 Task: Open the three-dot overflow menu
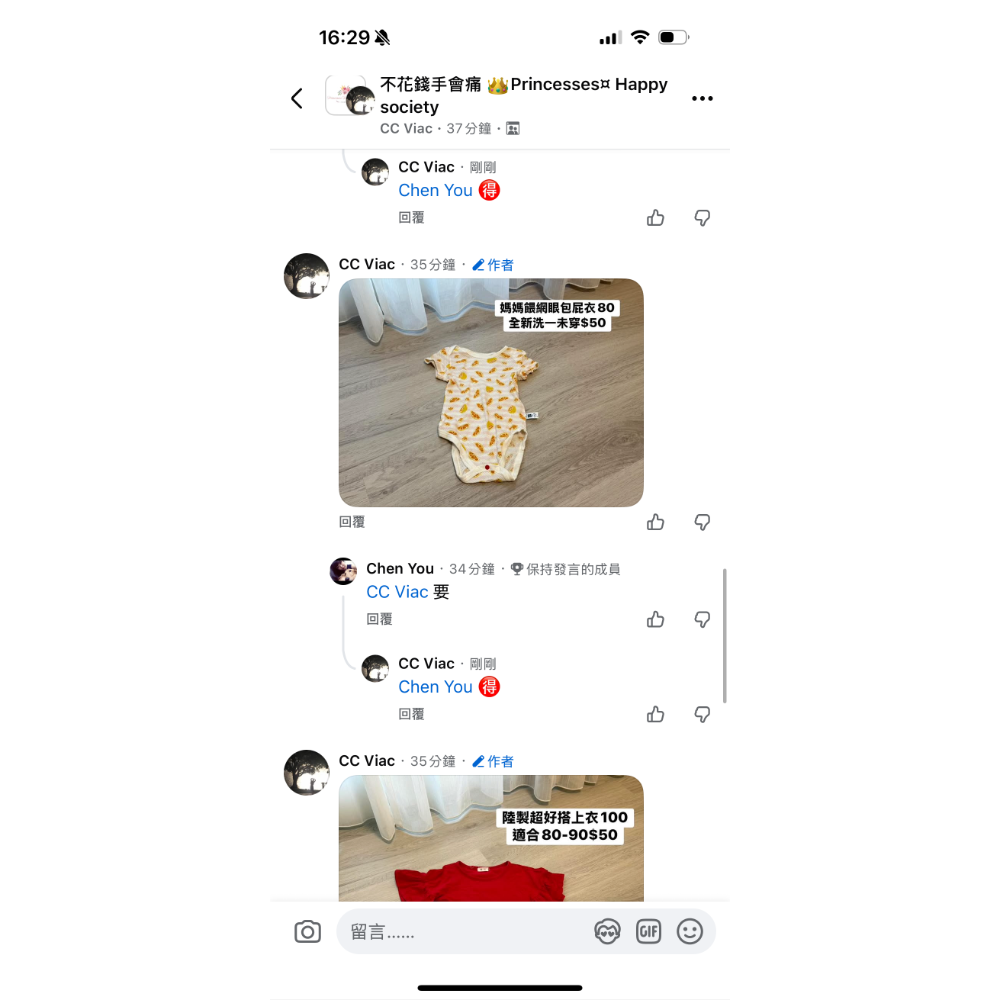point(702,98)
